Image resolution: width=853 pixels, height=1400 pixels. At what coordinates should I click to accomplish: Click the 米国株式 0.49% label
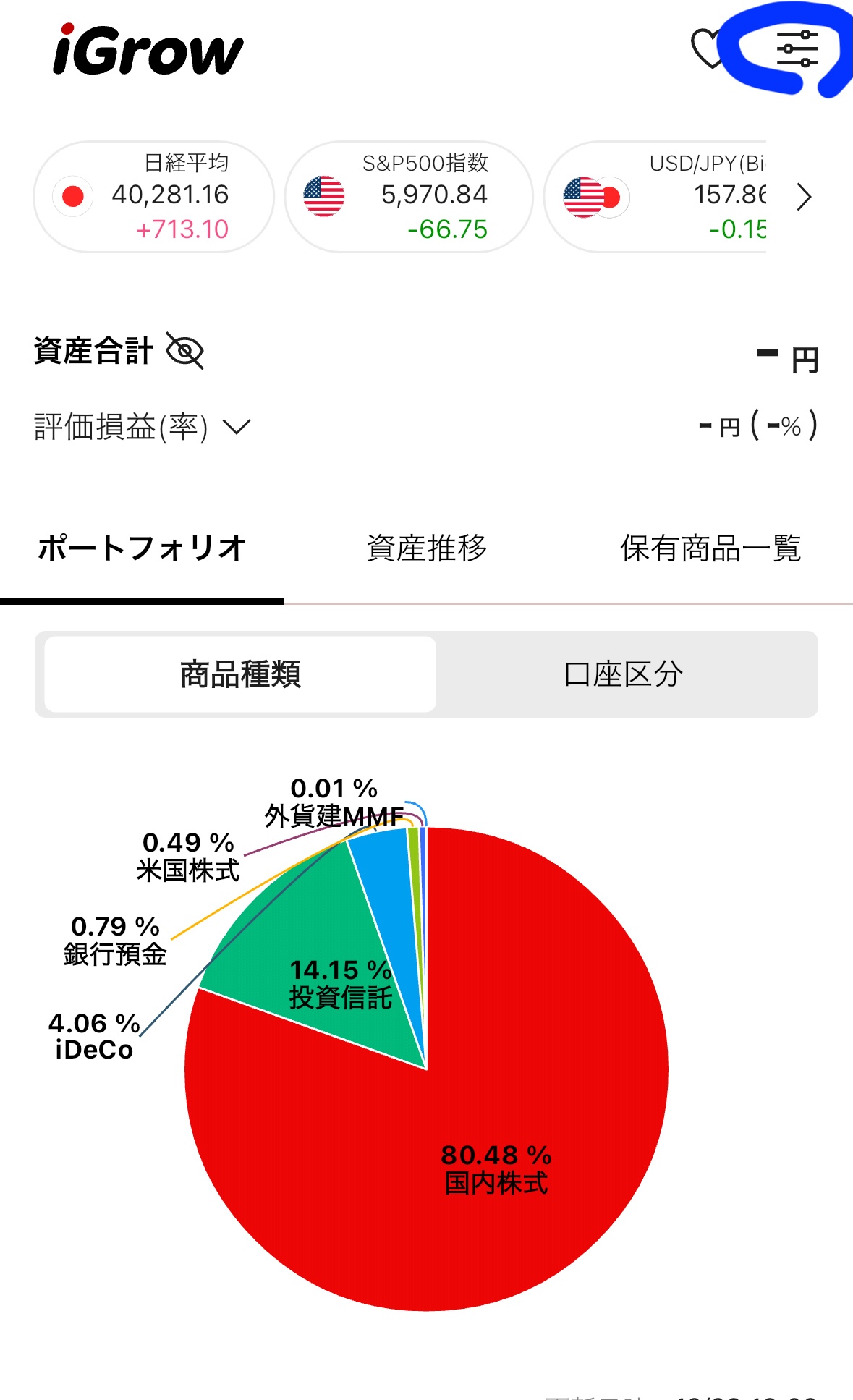(188, 857)
